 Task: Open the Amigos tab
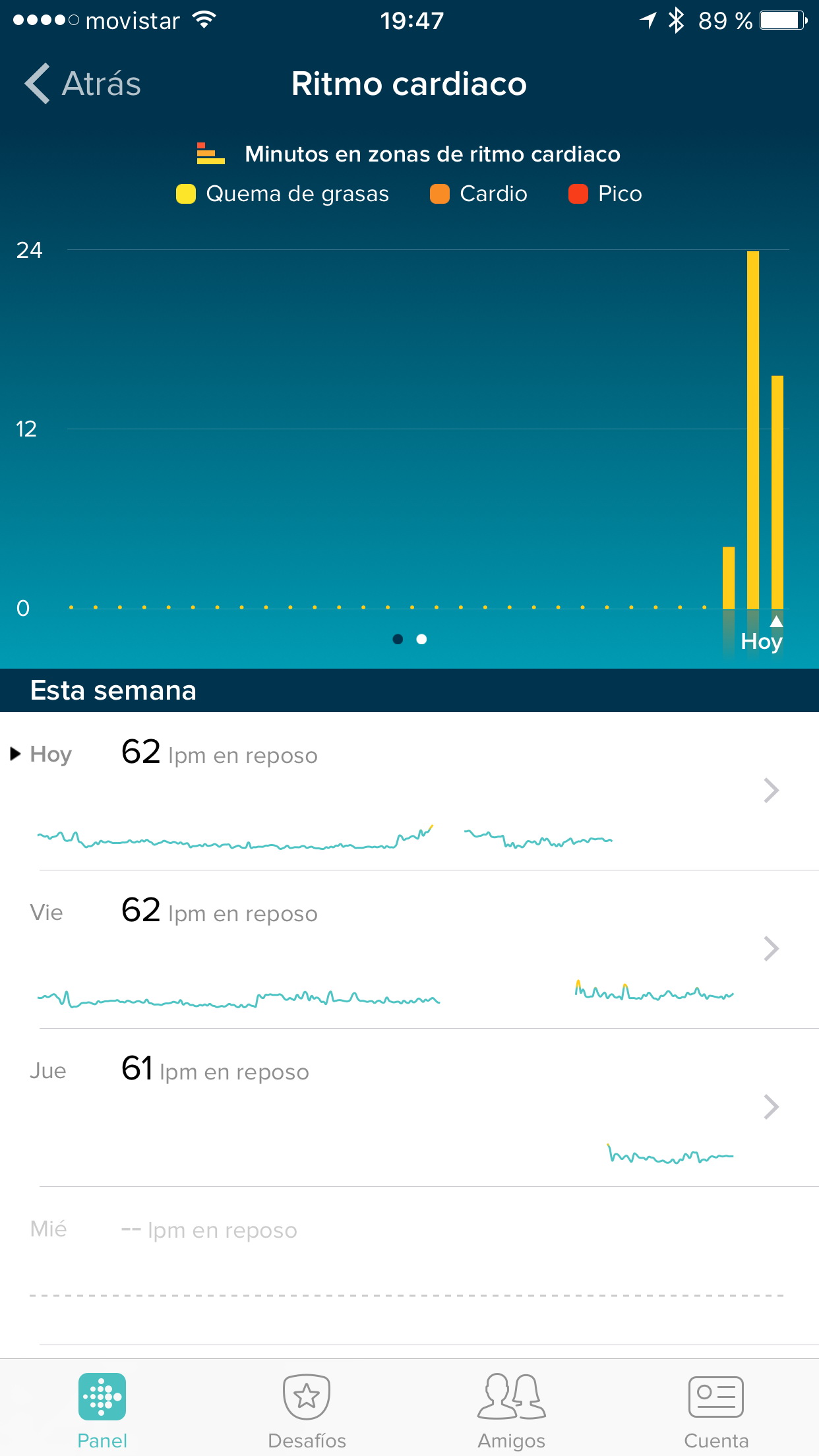click(512, 1409)
